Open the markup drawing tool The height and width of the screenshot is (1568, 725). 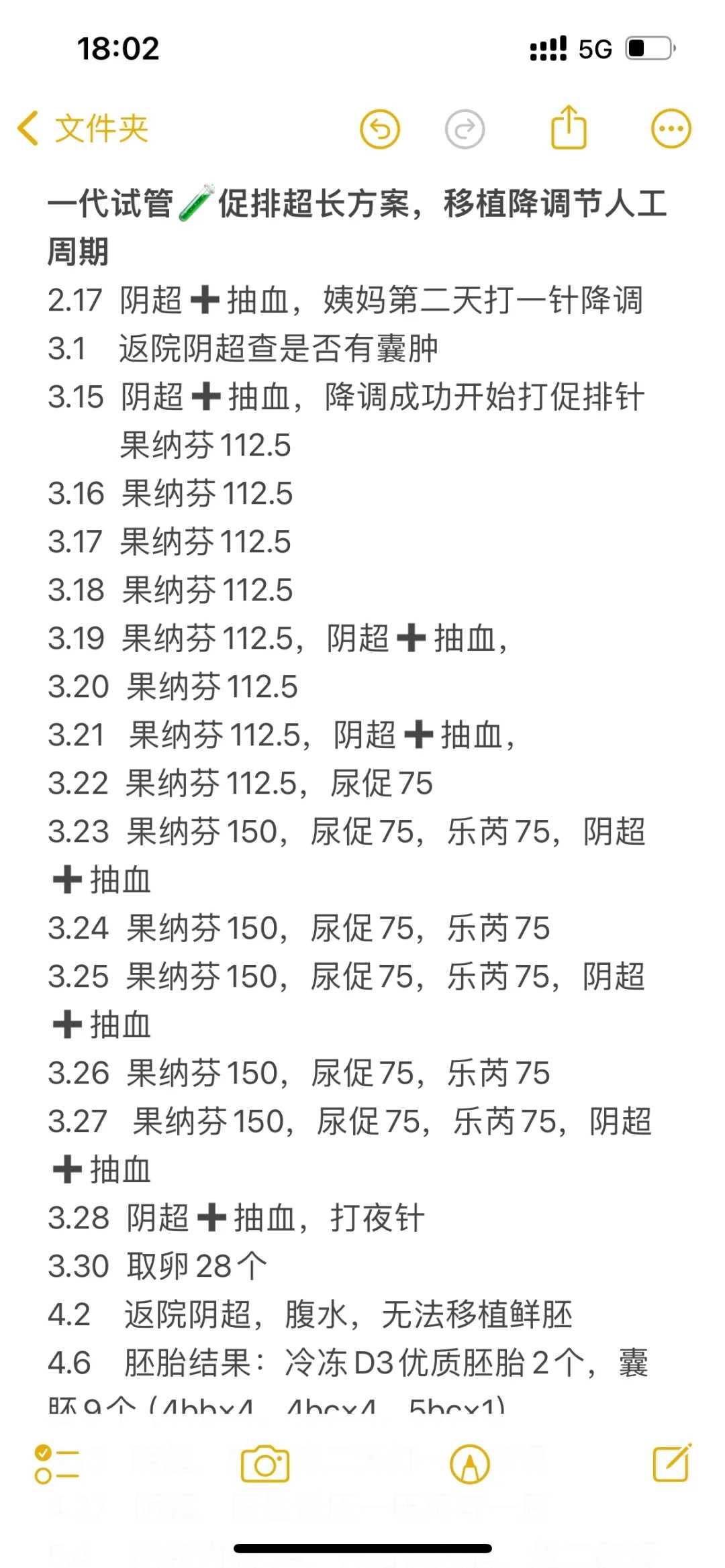(470, 1465)
